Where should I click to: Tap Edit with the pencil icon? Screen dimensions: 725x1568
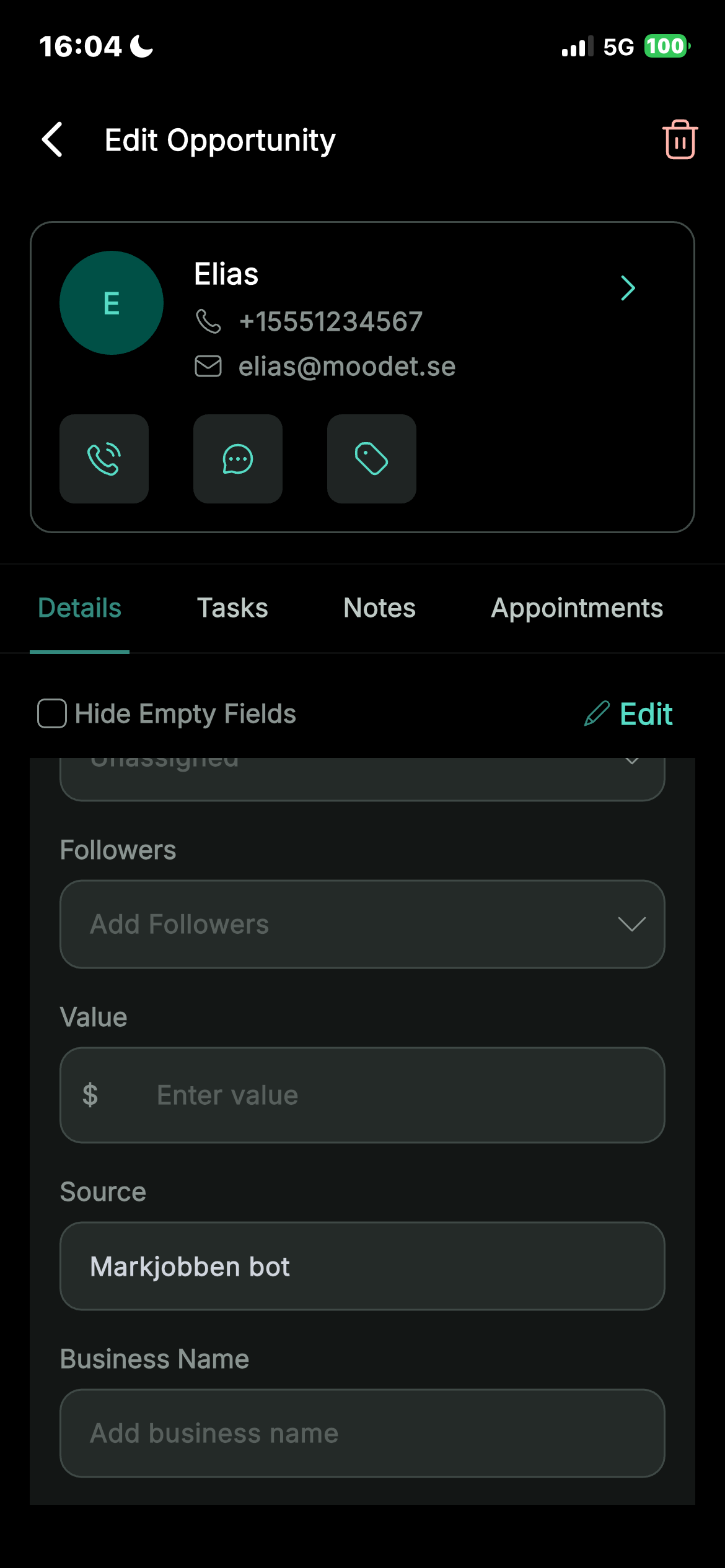(629, 714)
